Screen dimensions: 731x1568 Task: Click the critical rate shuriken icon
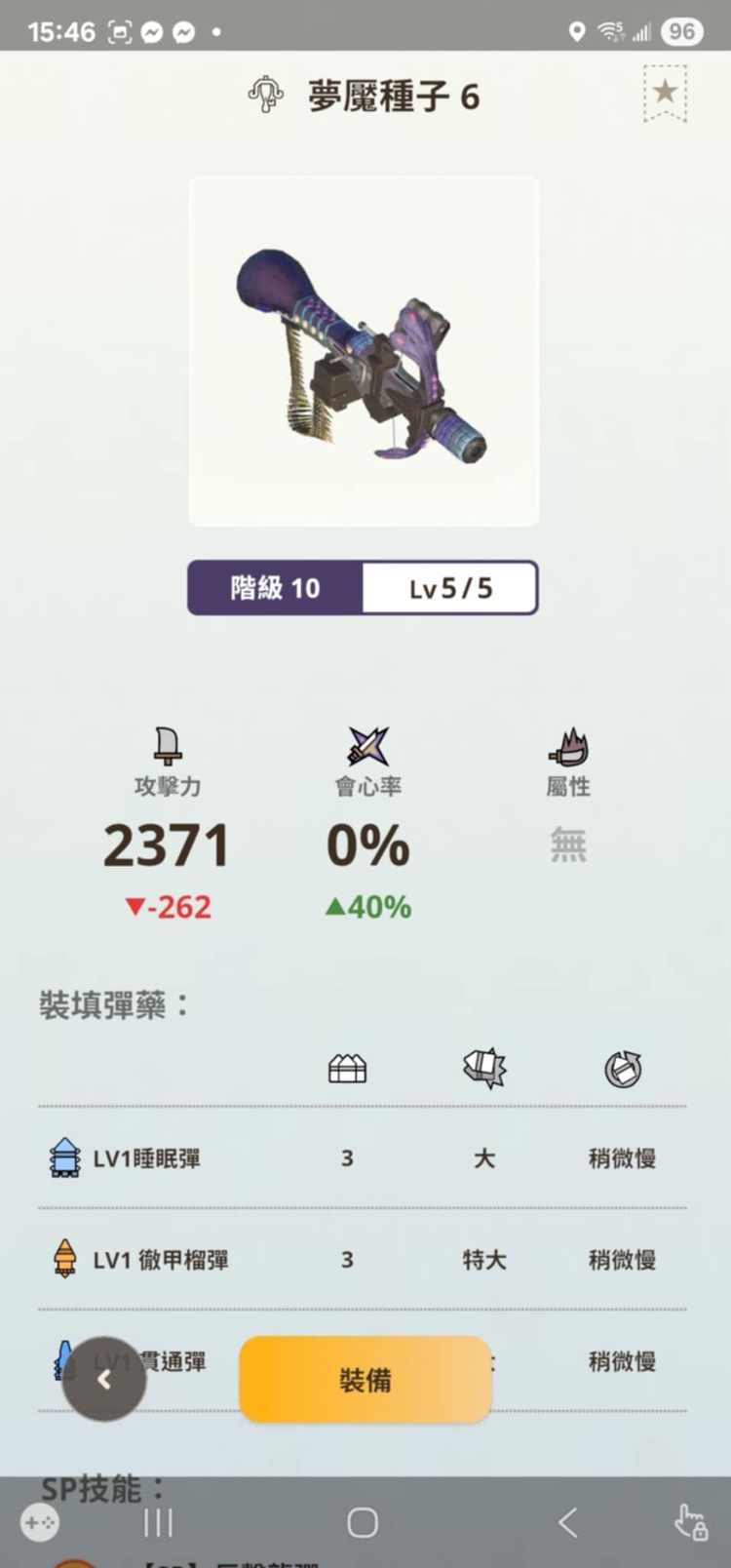tap(366, 749)
